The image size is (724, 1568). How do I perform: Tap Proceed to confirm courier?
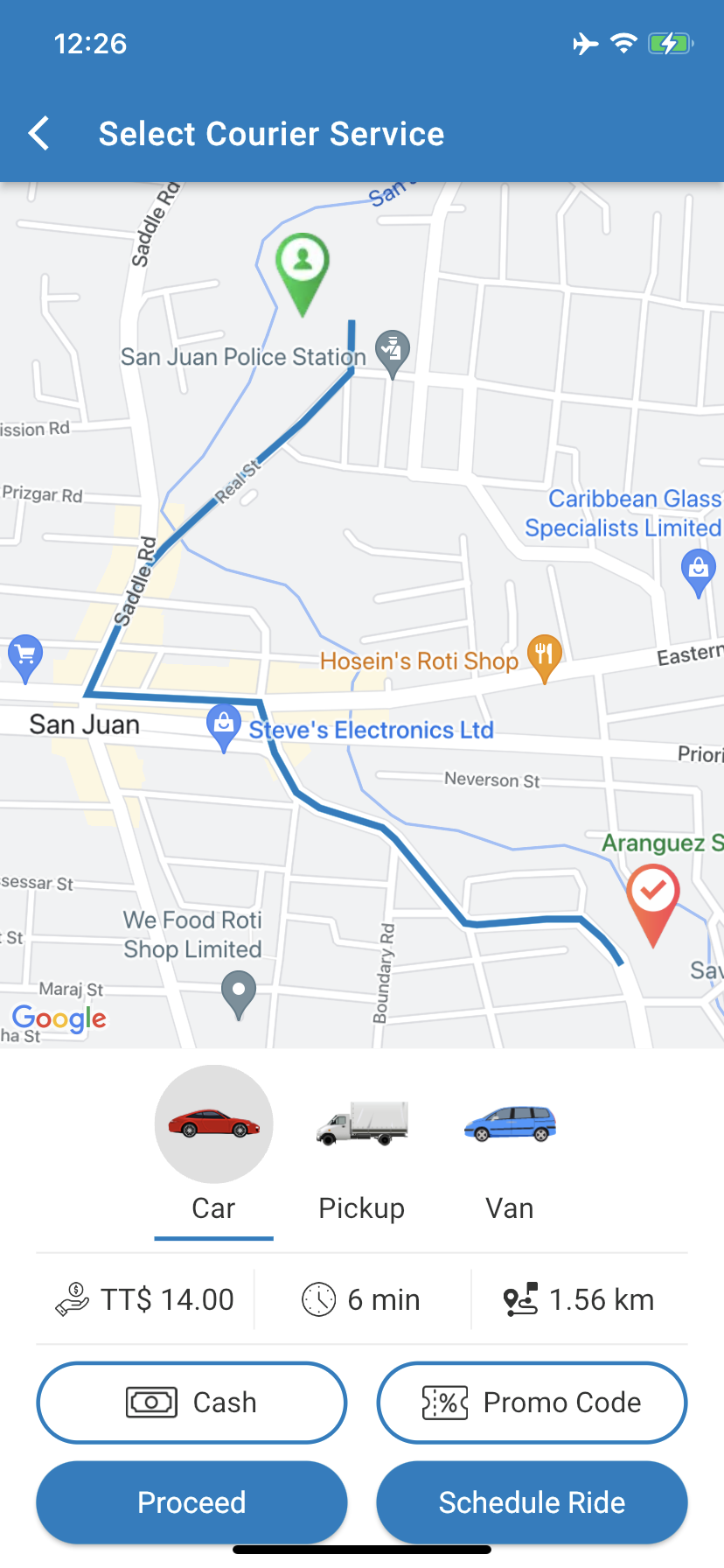191,1502
